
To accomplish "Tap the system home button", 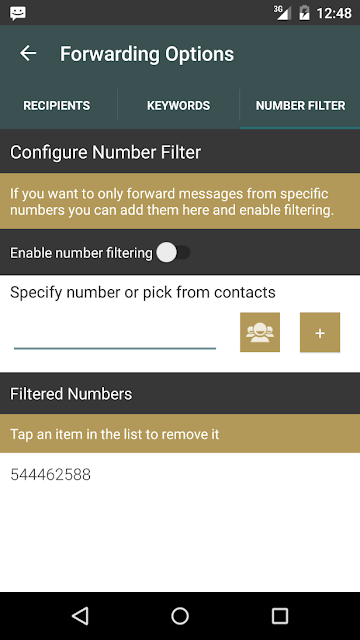I will [x=180, y=616].
